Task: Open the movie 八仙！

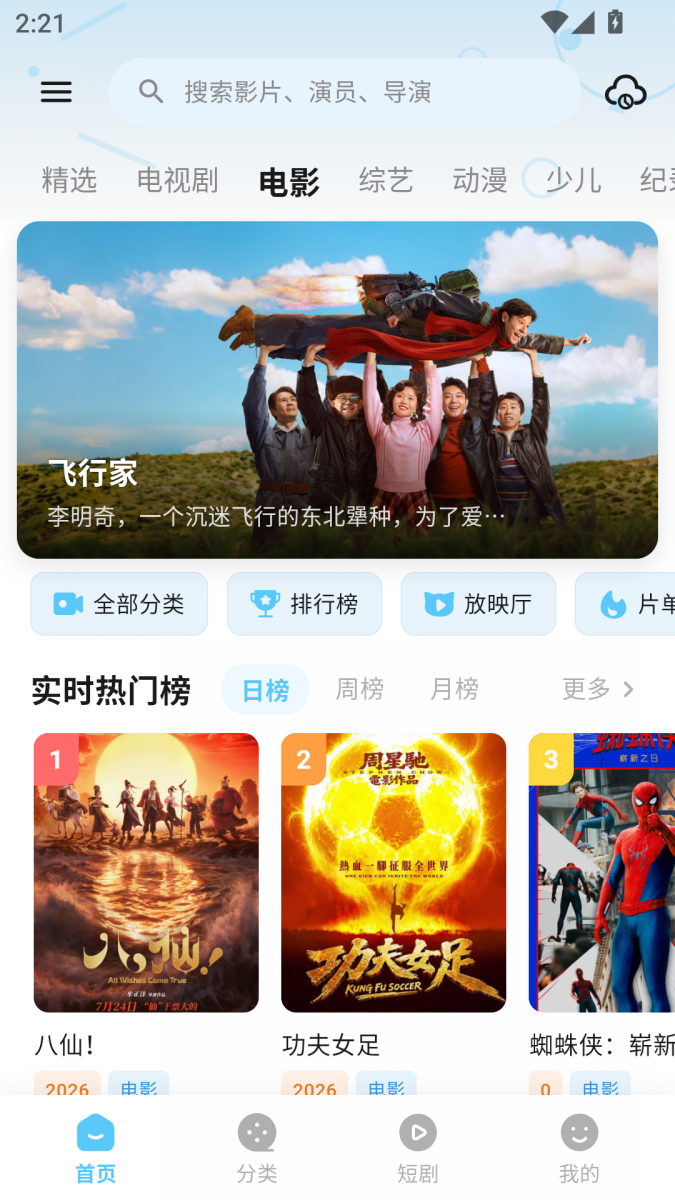Action: point(146,873)
